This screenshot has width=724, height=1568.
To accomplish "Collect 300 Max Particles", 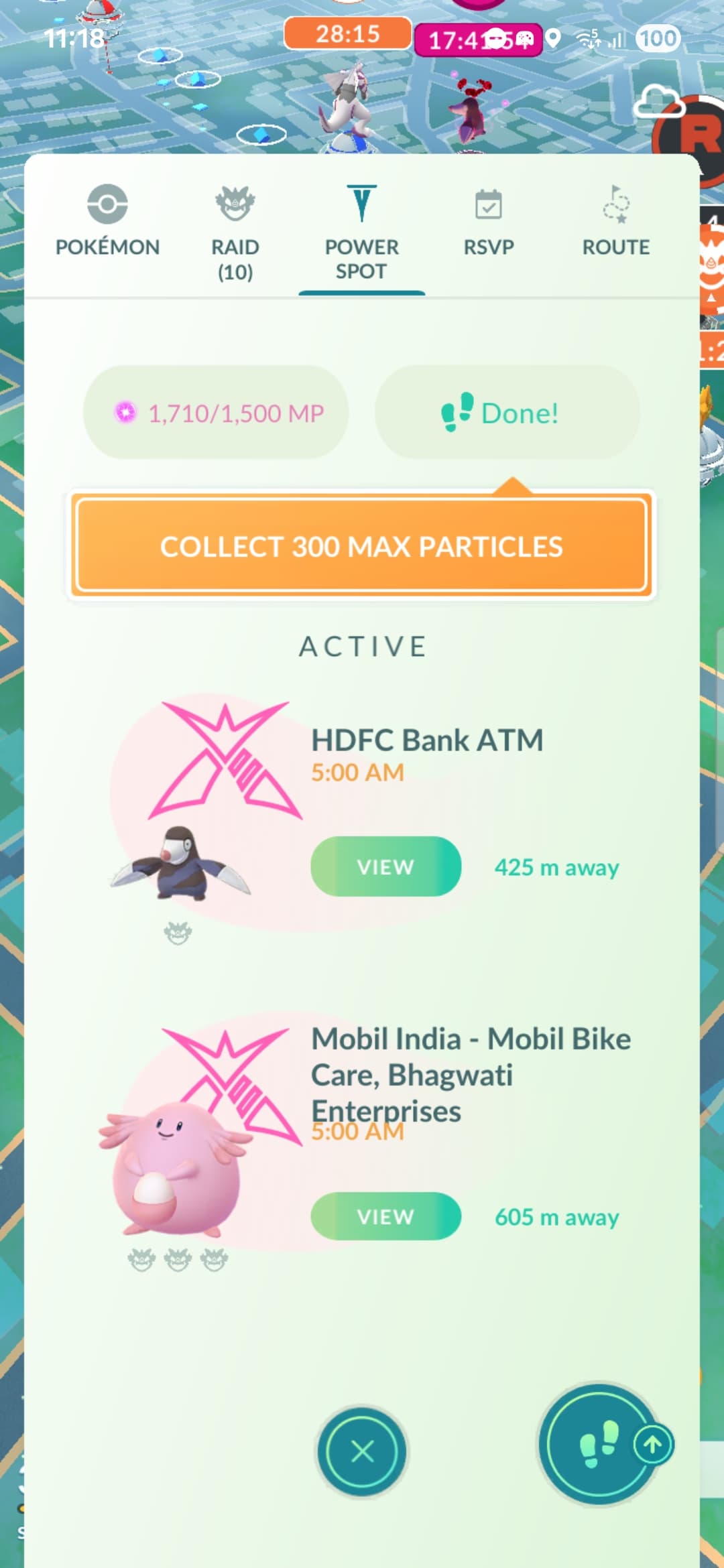I will (x=361, y=546).
